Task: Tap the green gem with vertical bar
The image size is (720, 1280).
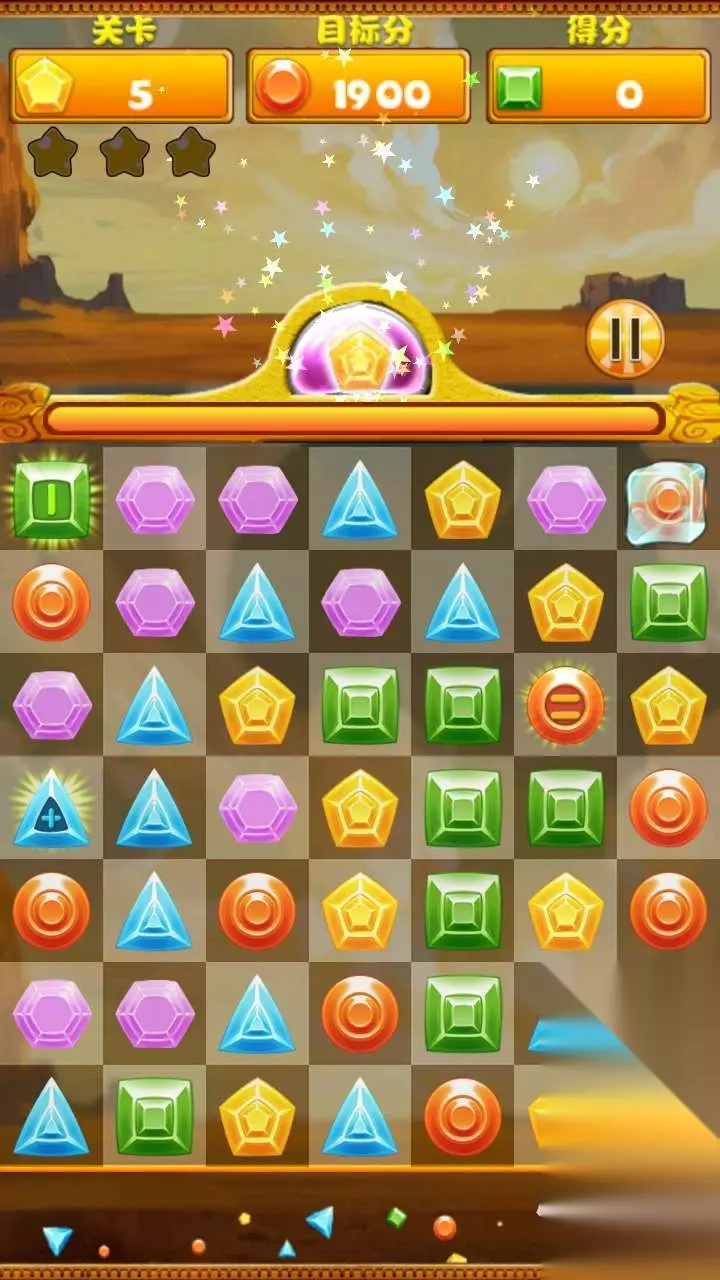Action: pyautogui.click(x=51, y=499)
